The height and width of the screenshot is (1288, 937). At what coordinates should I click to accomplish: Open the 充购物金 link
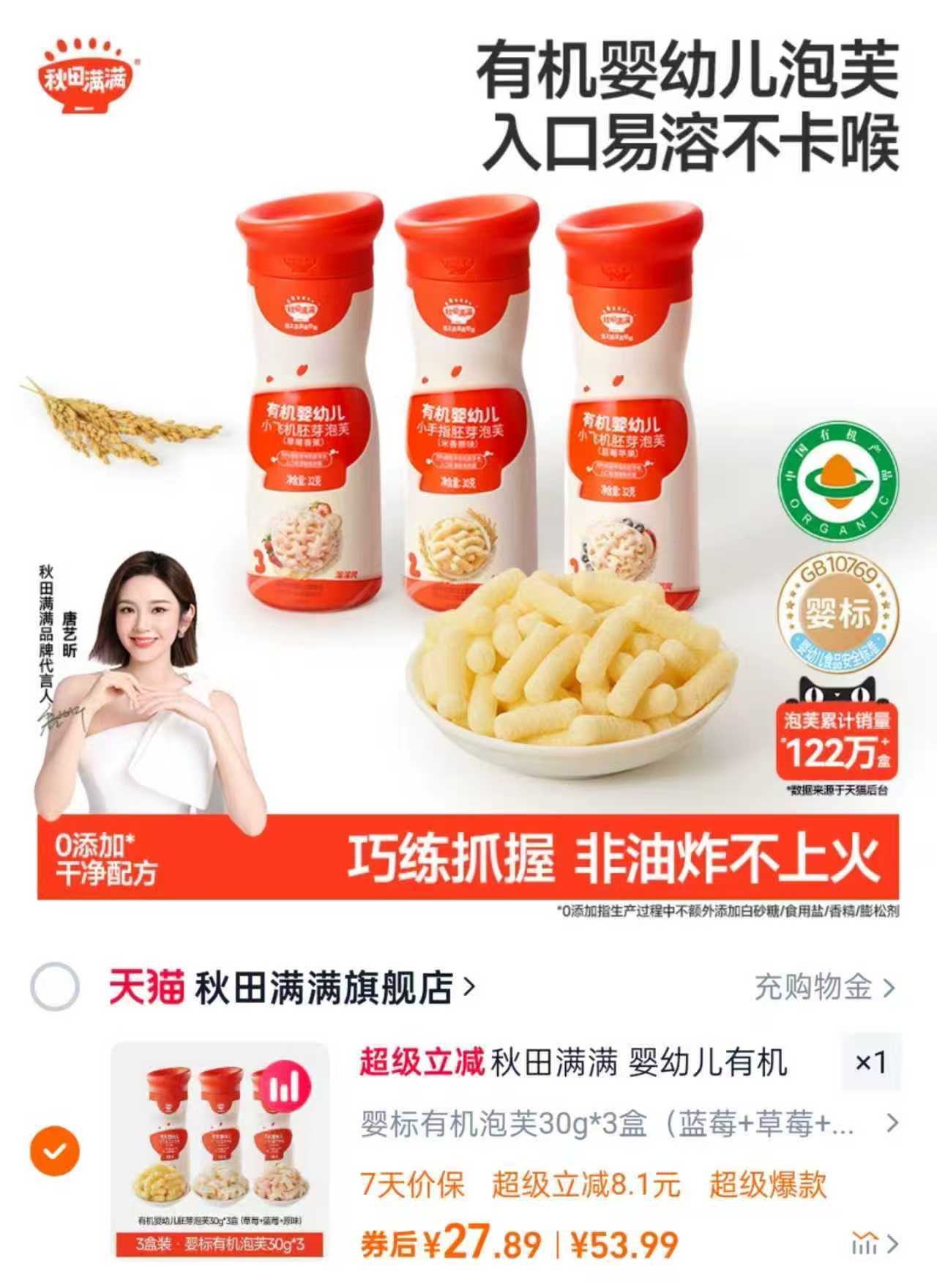(817, 986)
